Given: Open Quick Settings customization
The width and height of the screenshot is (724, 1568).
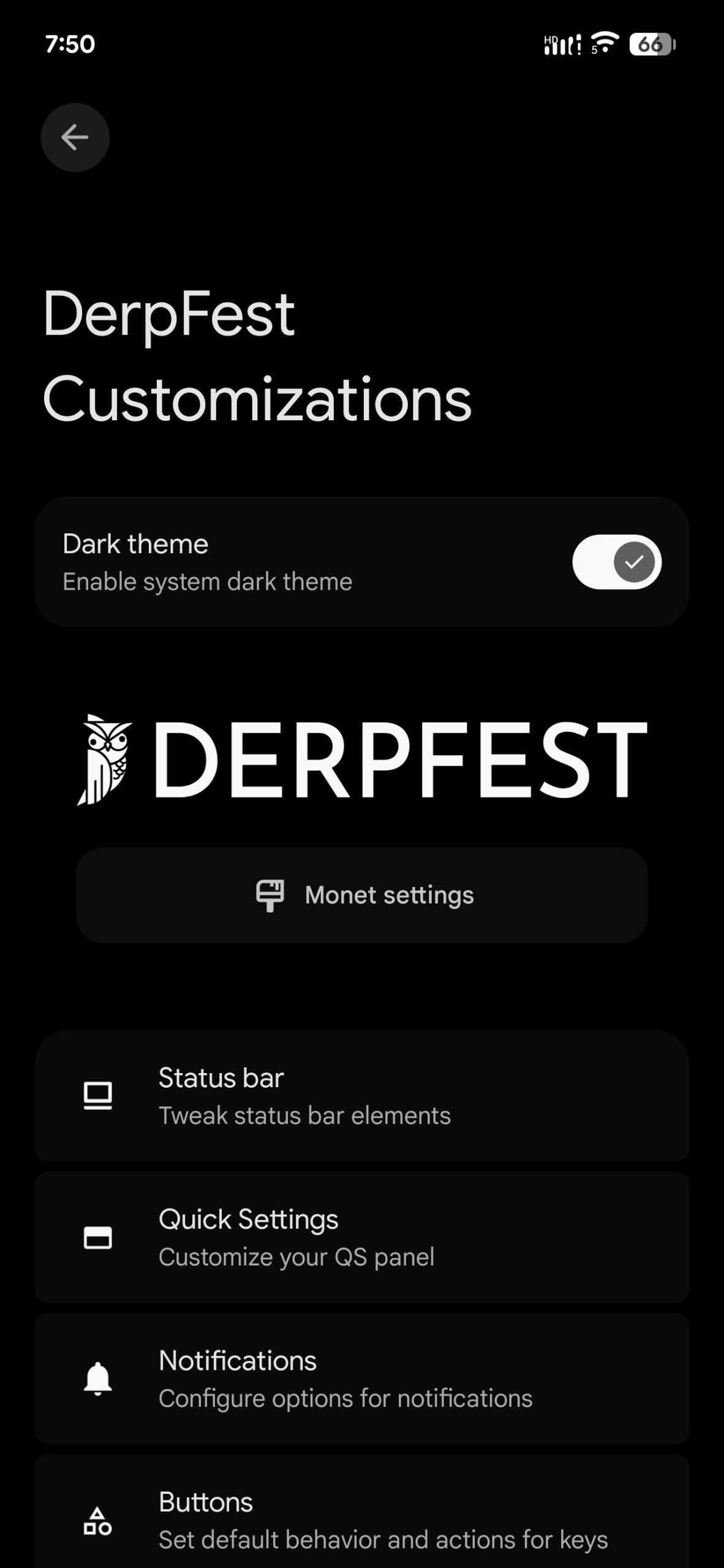Looking at the screenshot, I should [x=361, y=1237].
